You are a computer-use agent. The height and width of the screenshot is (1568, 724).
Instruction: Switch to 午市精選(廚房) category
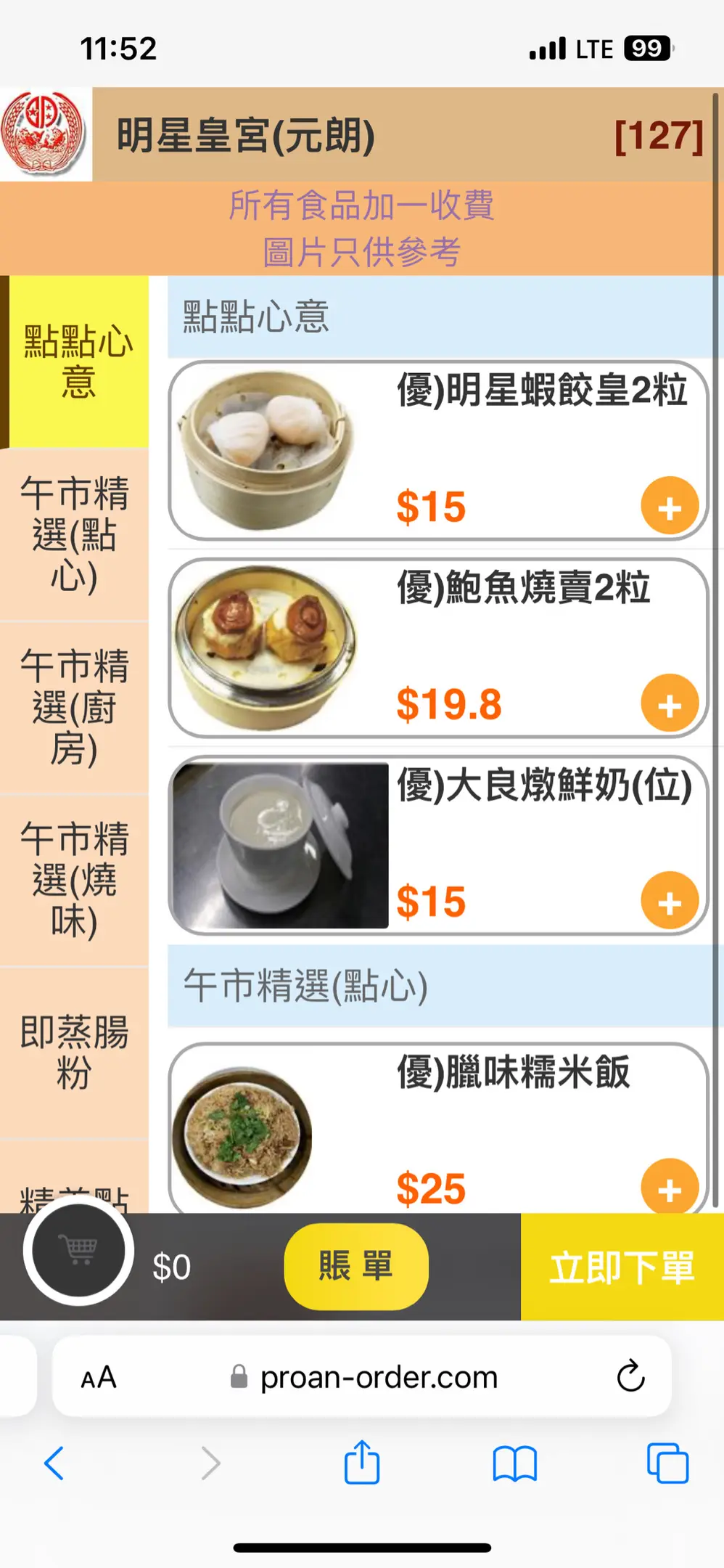(x=75, y=707)
